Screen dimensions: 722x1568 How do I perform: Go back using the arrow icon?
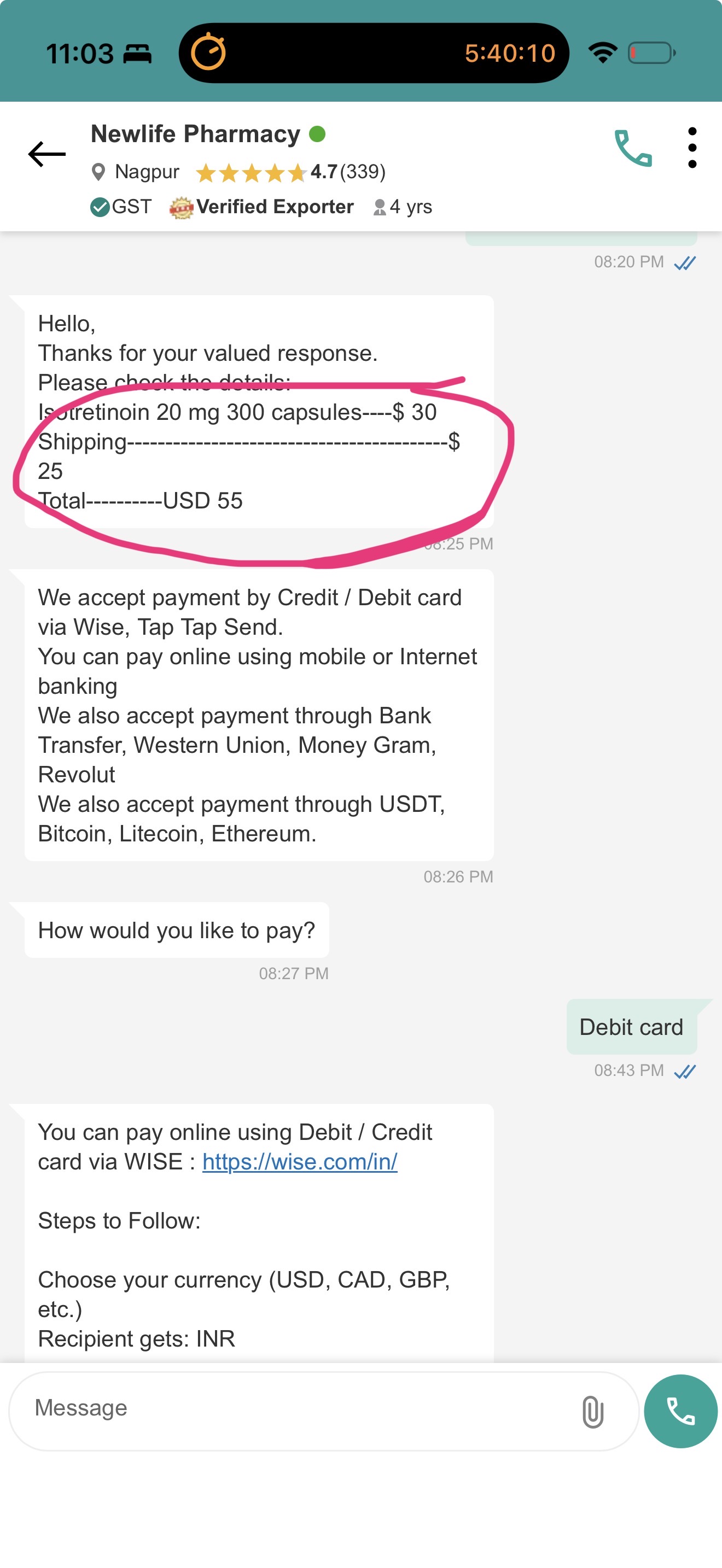tap(47, 154)
